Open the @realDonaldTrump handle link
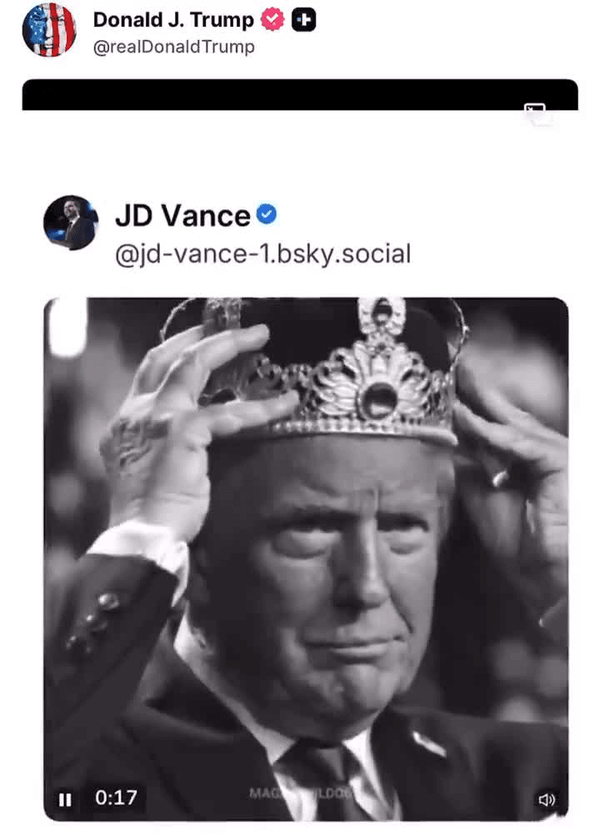Screen dimensions: 600x840 (x=173, y=47)
